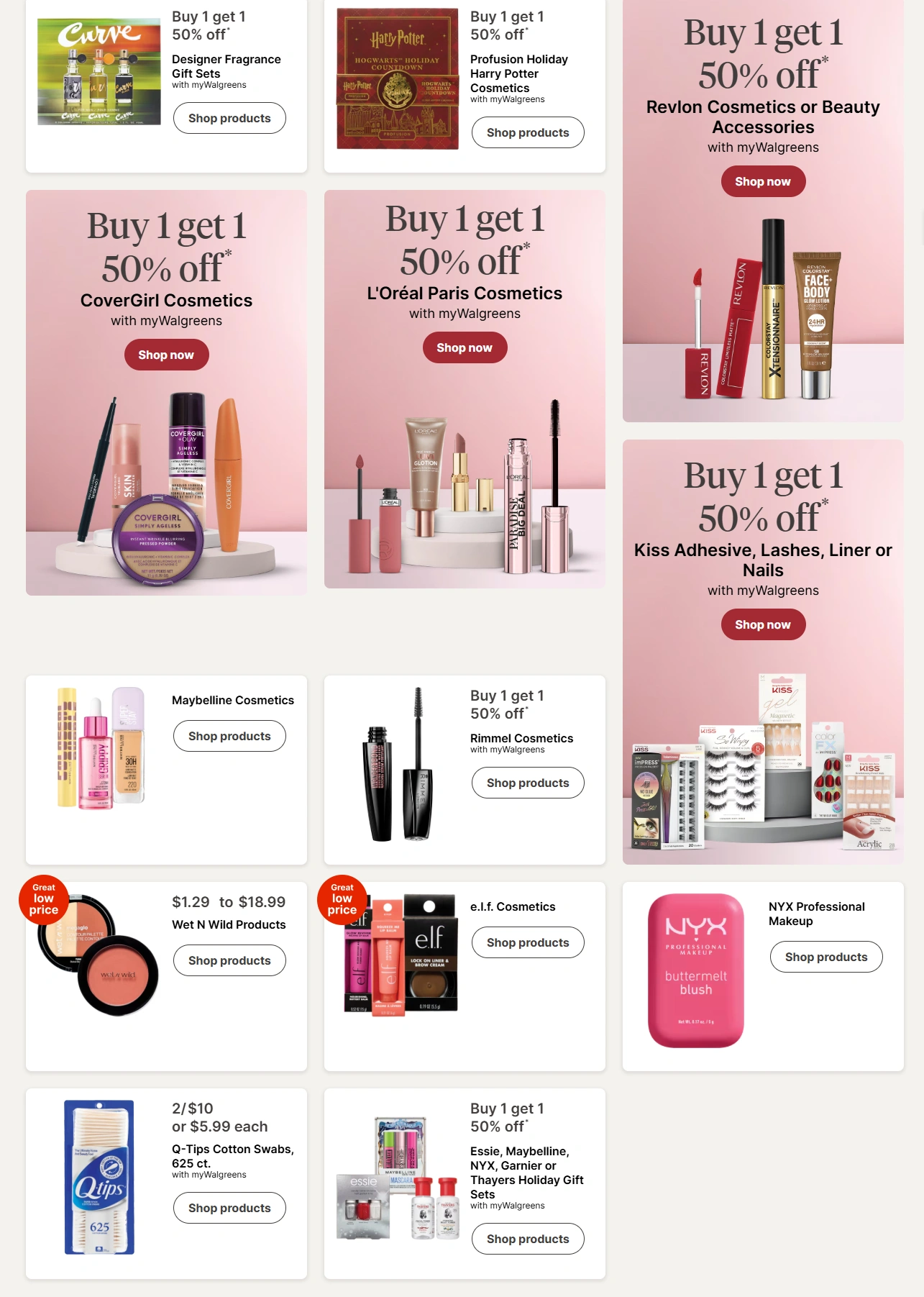Open the Q-tips 625 ct. product image
Viewport: 924px width, 1297px height.
[99, 1177]
